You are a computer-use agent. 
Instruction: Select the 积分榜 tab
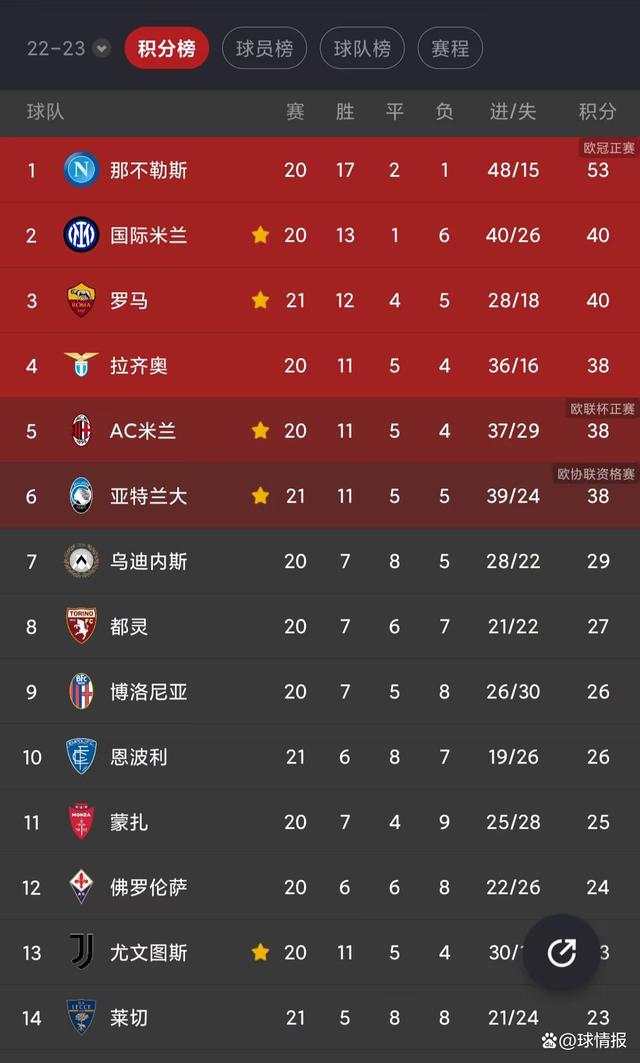tap(166, 48)
